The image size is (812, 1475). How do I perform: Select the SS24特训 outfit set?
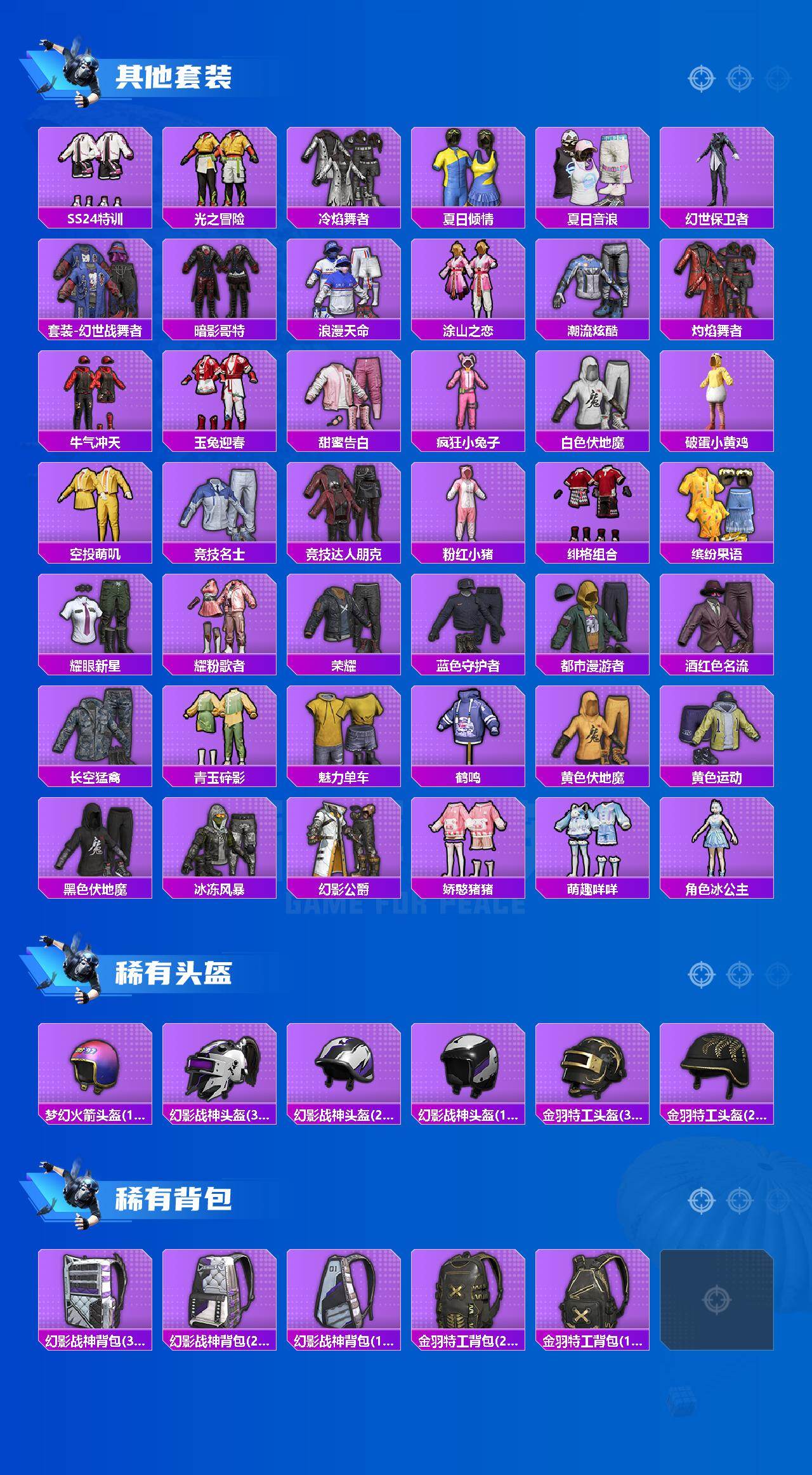pos(94,171)
